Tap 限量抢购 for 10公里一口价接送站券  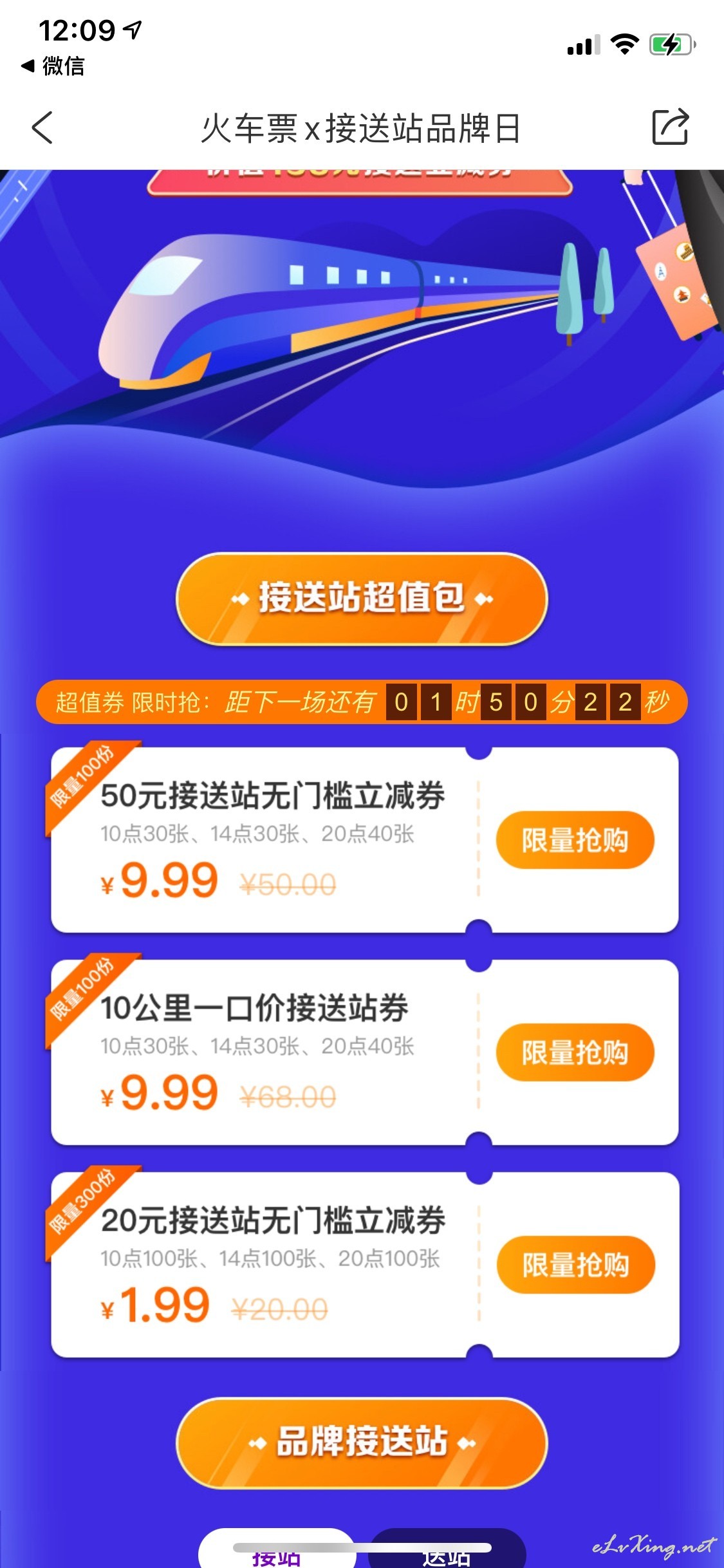click(x=575, y=1052)
